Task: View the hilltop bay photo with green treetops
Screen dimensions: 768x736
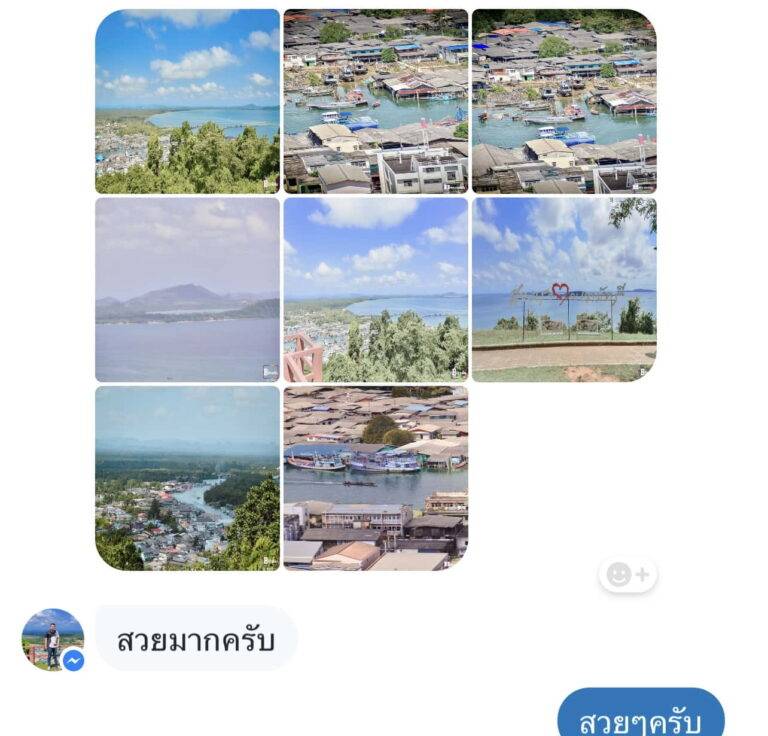Action: coord(187,101)
